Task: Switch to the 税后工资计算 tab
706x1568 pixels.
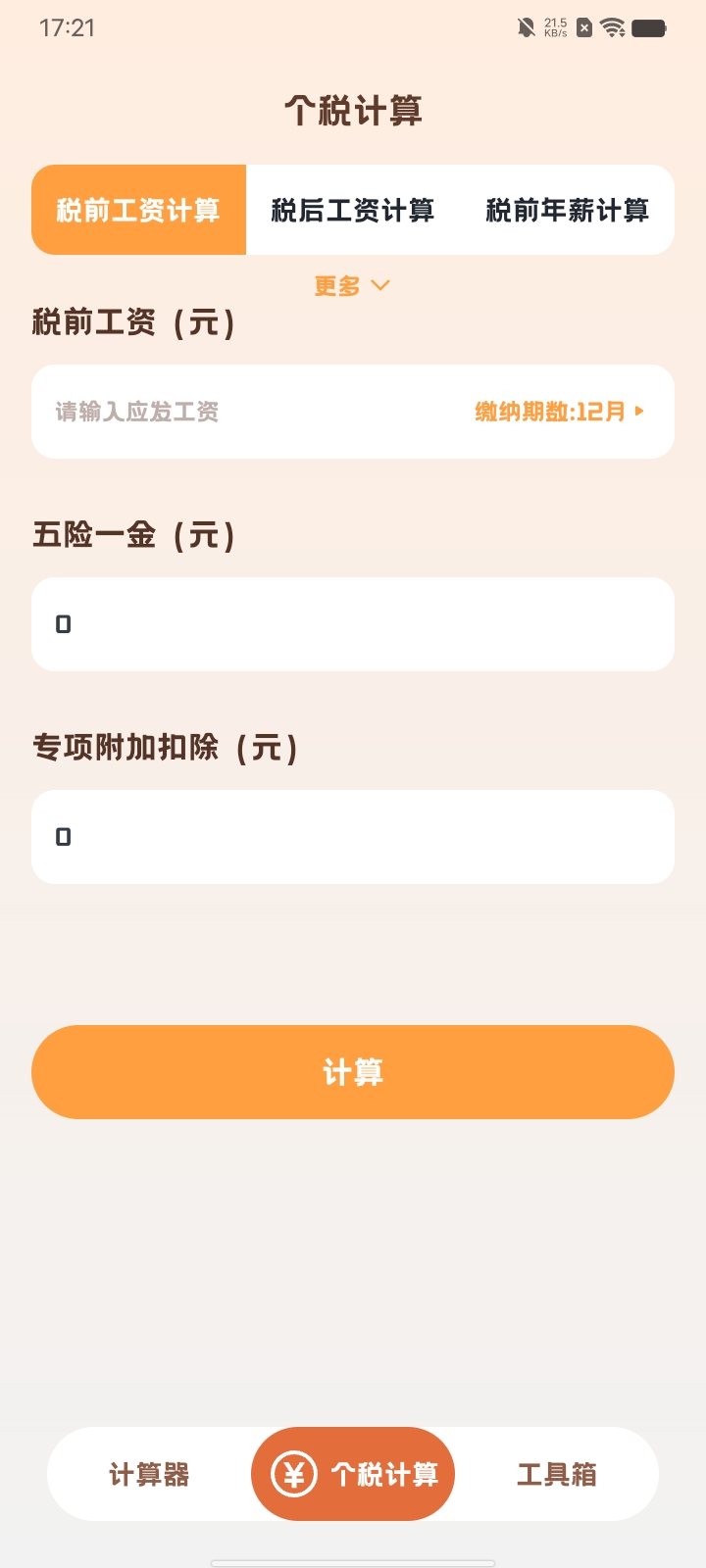Action: pos(353,210)
